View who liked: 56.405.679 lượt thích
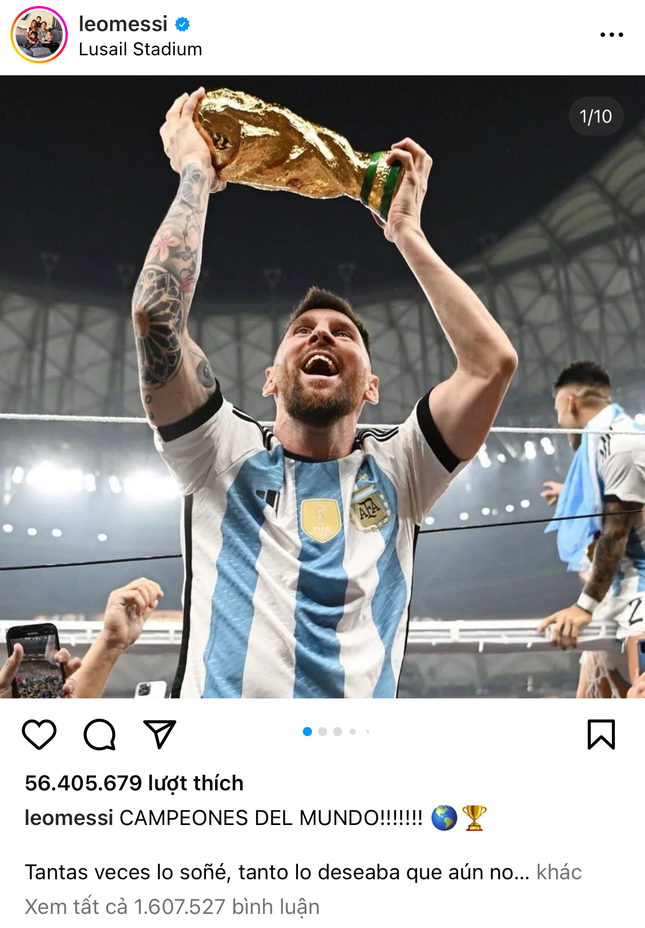 point(134,783)
